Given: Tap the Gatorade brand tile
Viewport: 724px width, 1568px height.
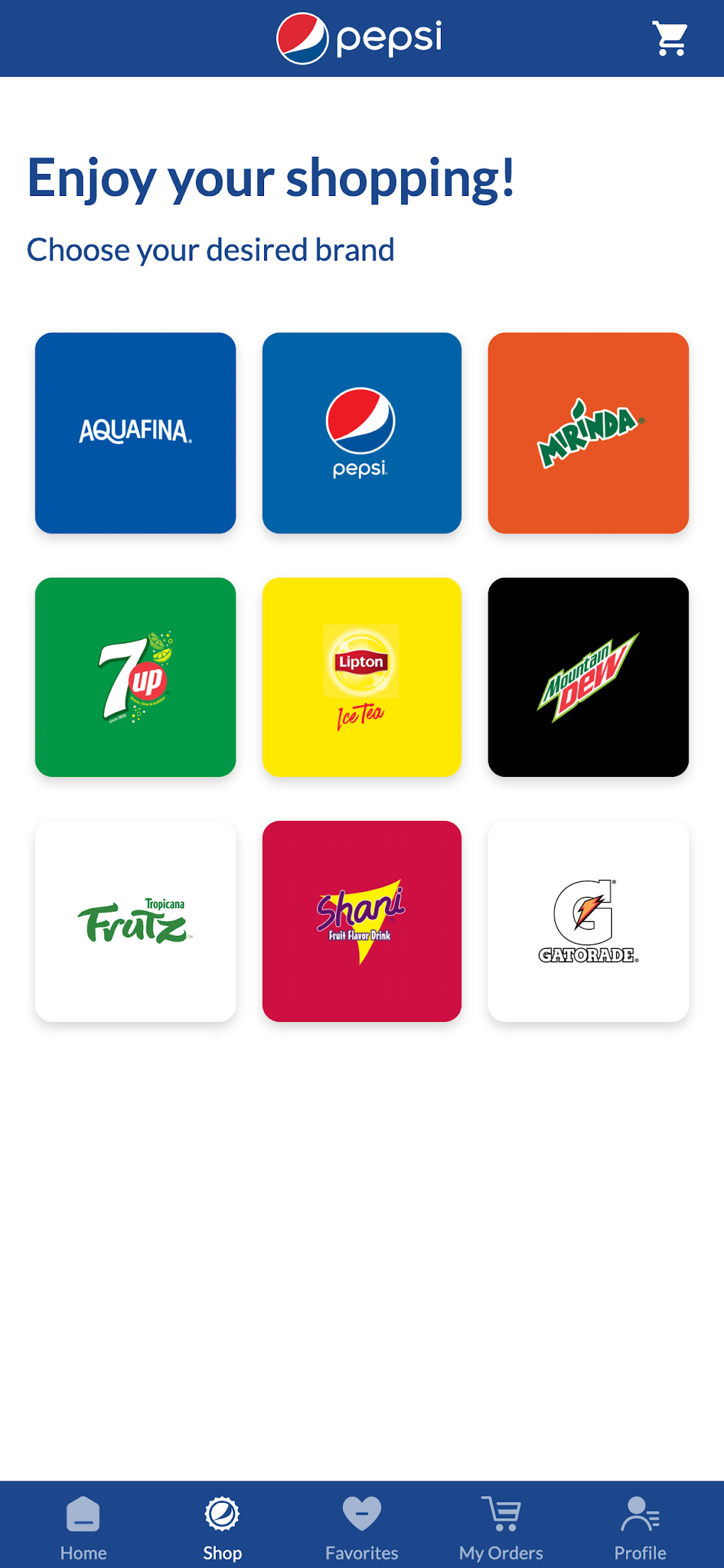Looking at the screenshot, I should 588,921.
